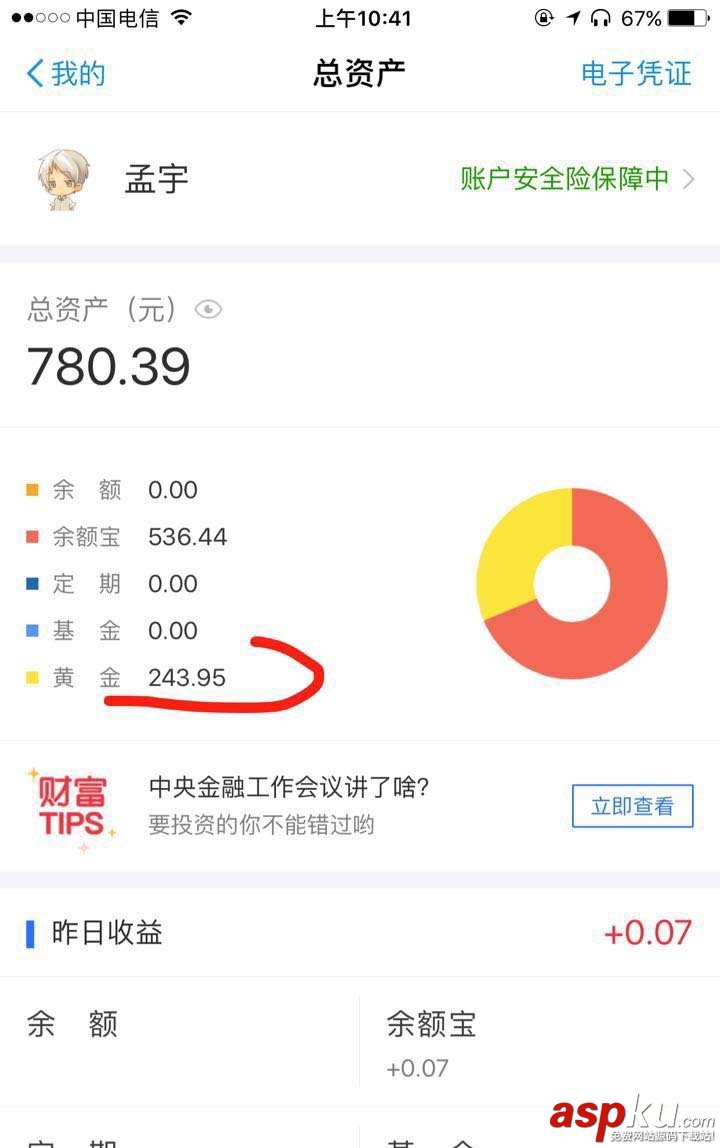
Task: Tap the battery icon showing 67%
Action: [x=686, y=18]
